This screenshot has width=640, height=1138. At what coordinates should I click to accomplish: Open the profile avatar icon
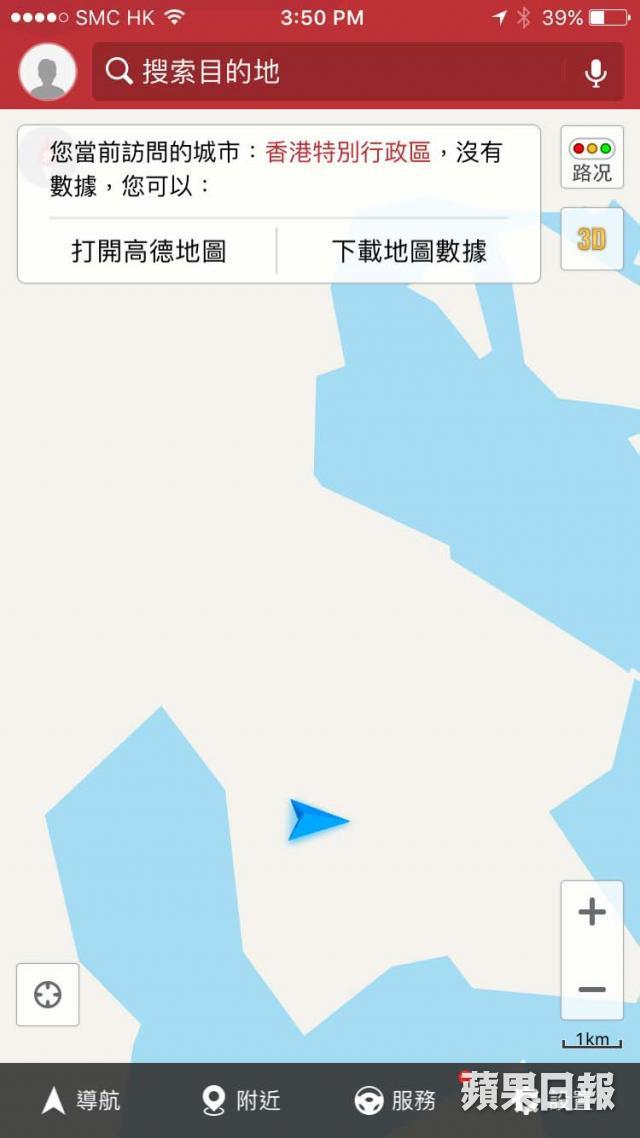[x=48, y=72]
